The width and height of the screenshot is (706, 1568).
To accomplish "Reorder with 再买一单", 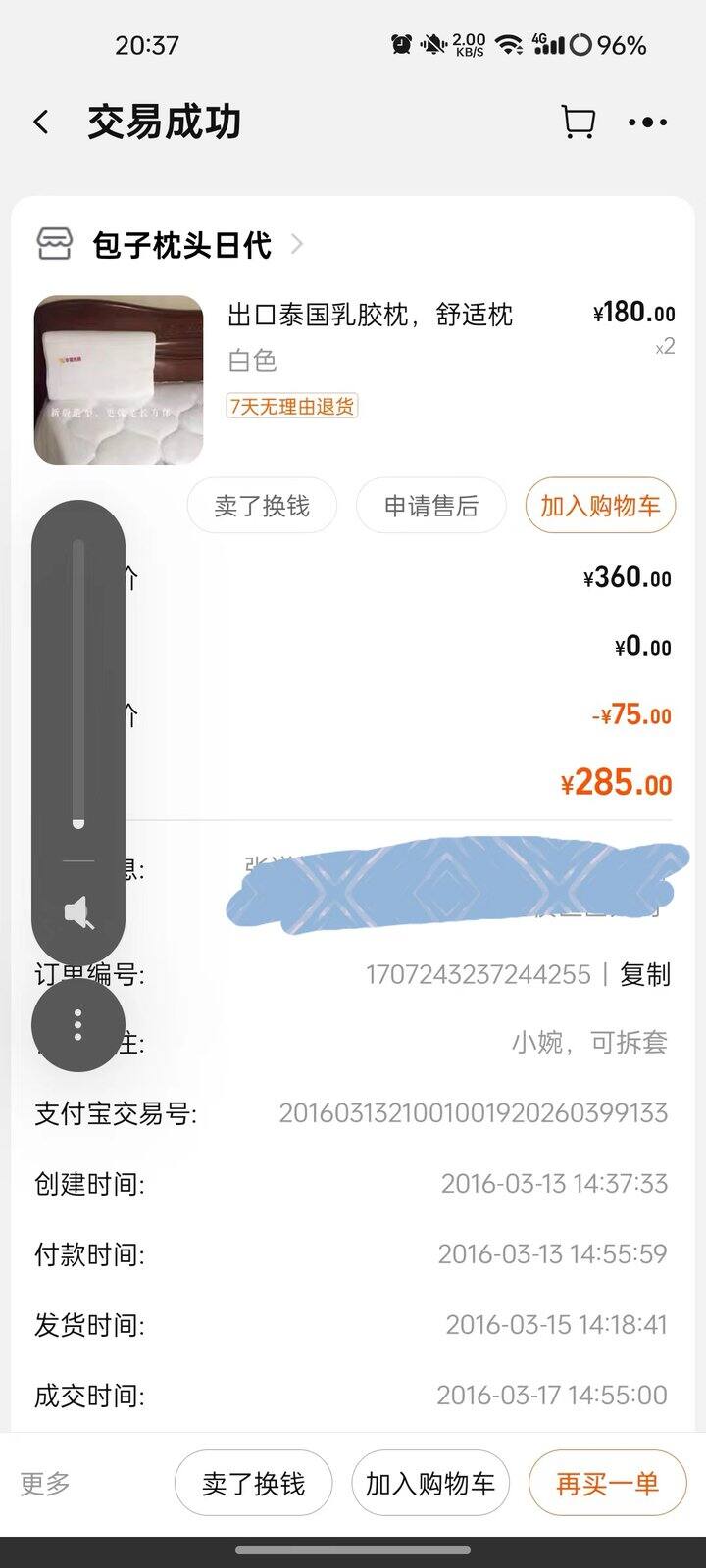I will (607, 1484).
